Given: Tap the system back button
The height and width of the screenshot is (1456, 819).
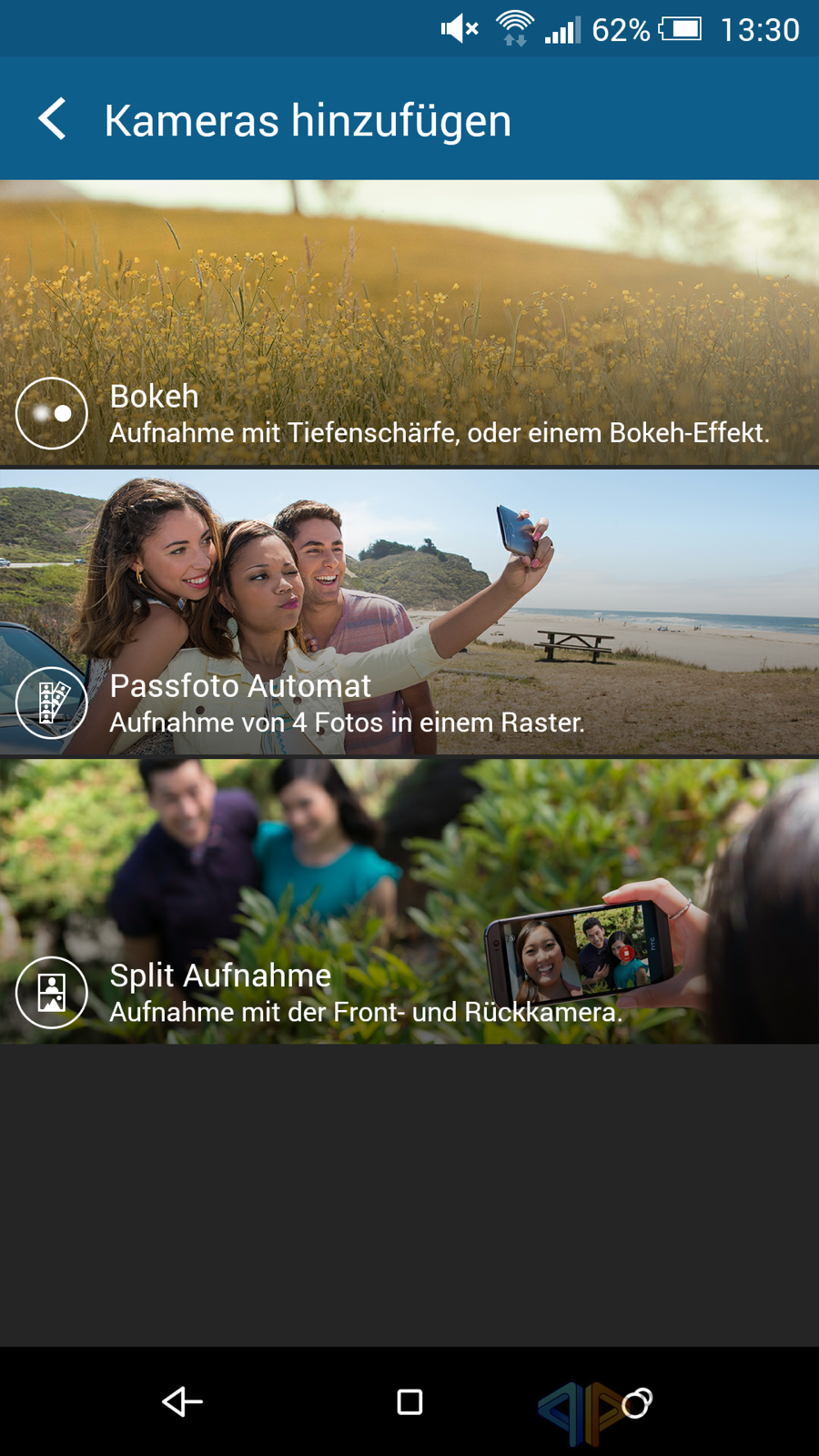Looking at the screenshot, I should 182,1401.
